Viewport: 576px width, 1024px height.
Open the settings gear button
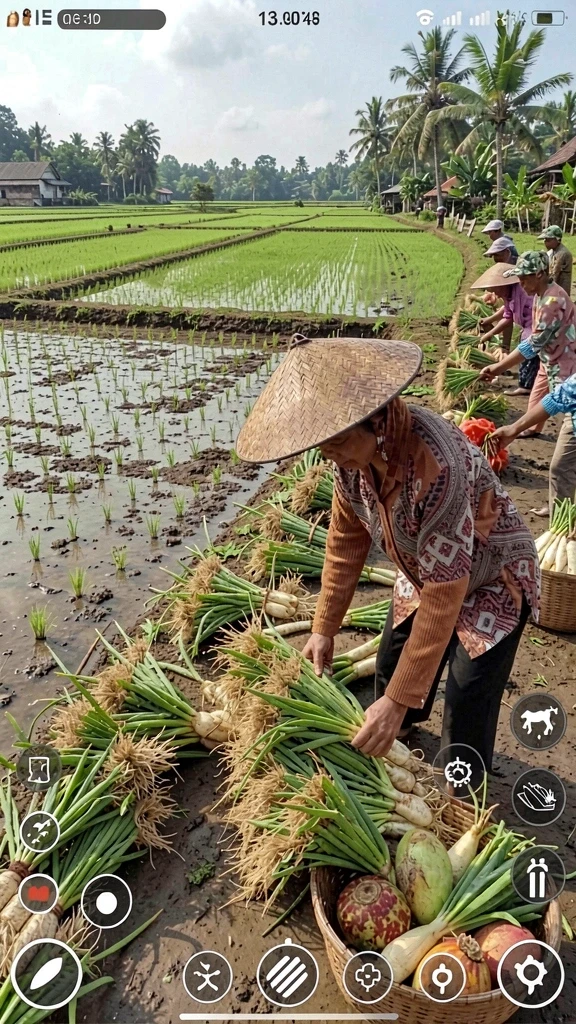[530, 974]
